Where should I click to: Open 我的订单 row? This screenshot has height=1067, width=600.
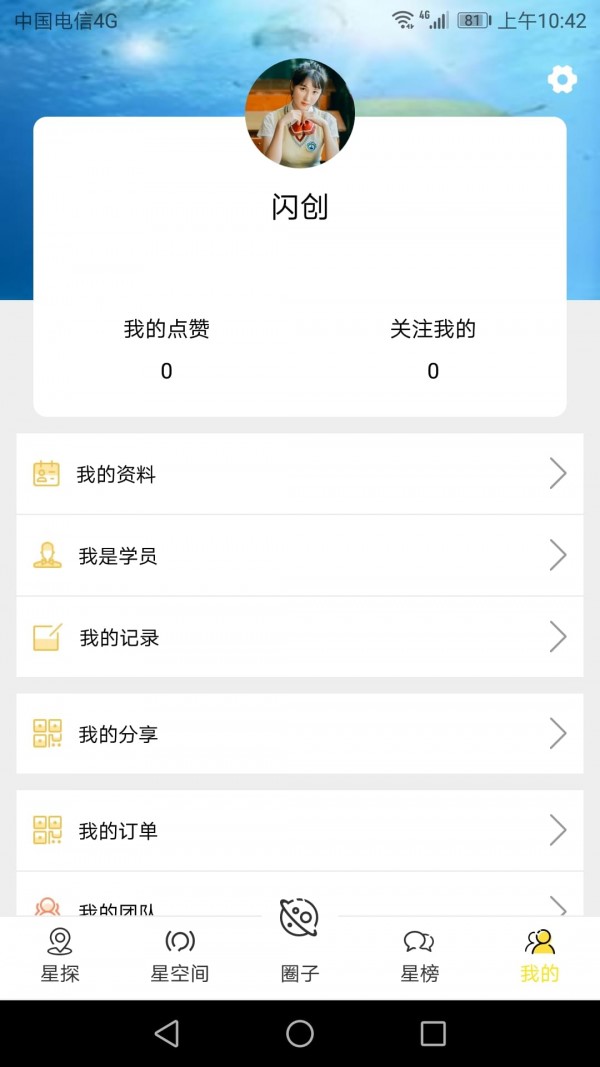[300, 830]
